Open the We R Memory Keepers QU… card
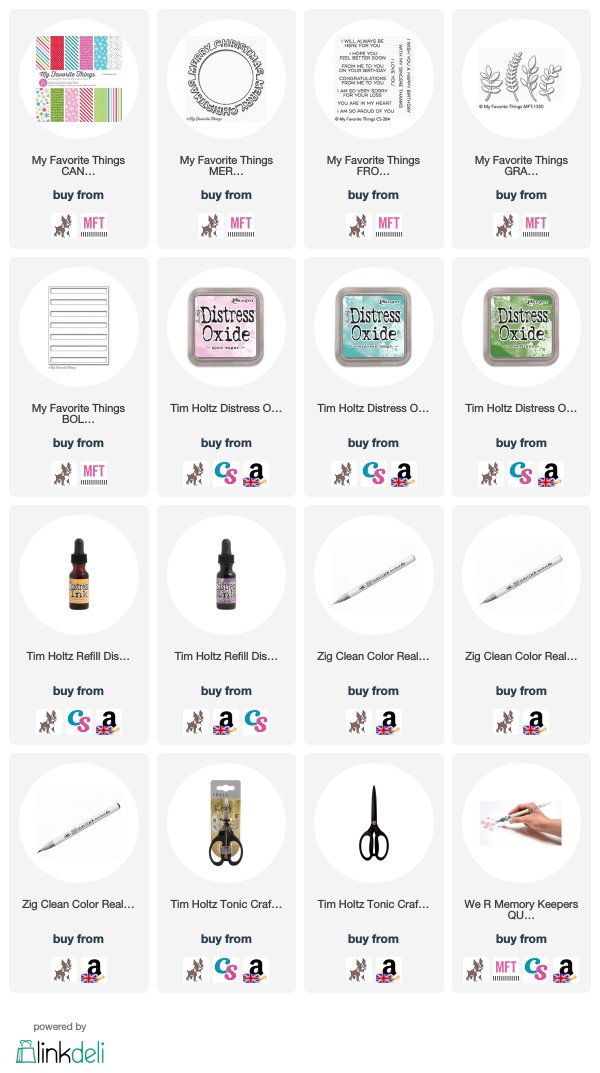Viewport: 600px width, 1073px height. coord(521,823)
